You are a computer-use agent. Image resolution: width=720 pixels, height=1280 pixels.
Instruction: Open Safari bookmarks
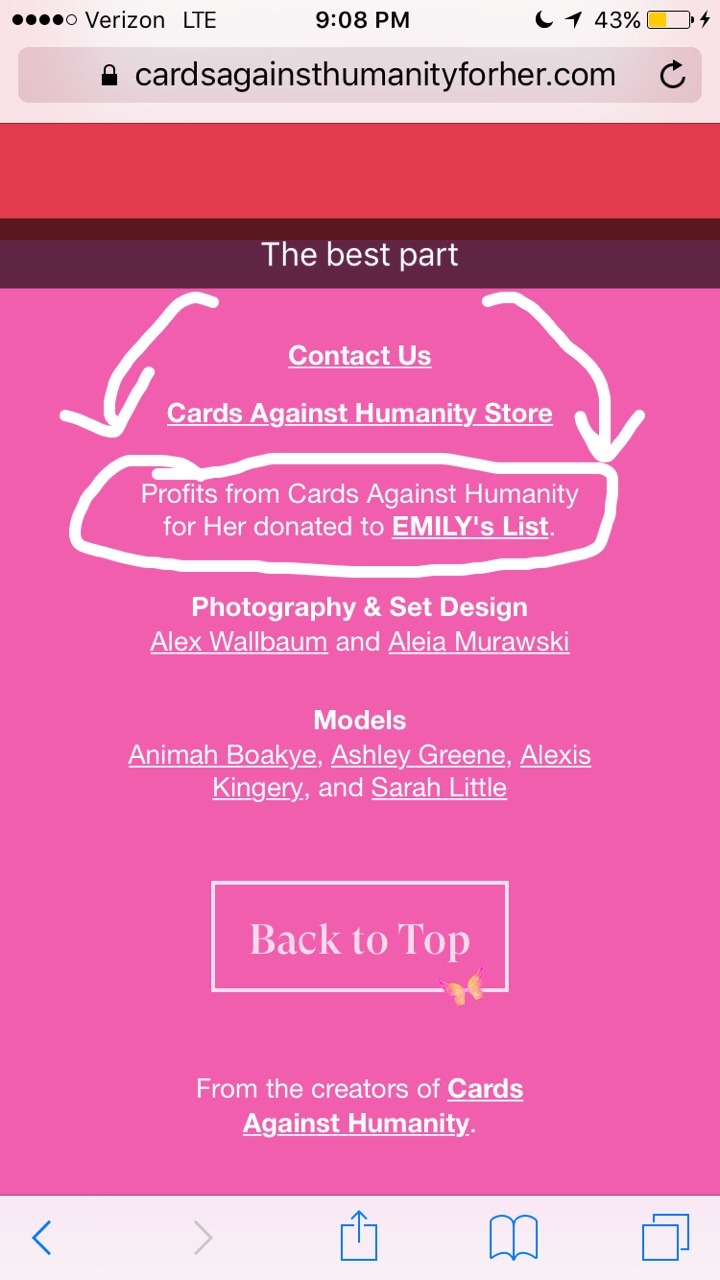point(514,1238)
